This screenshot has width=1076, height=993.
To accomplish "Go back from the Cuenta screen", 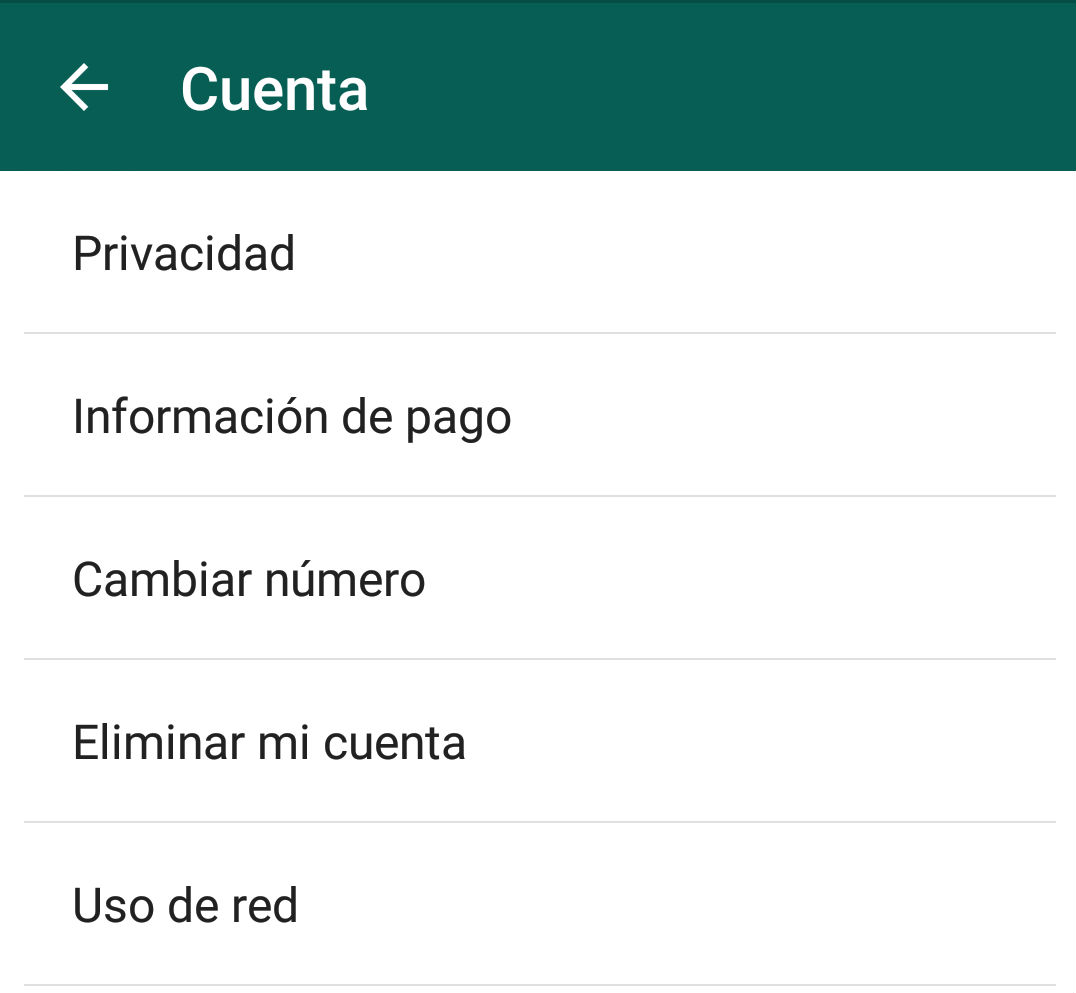I will pos(84,88).
